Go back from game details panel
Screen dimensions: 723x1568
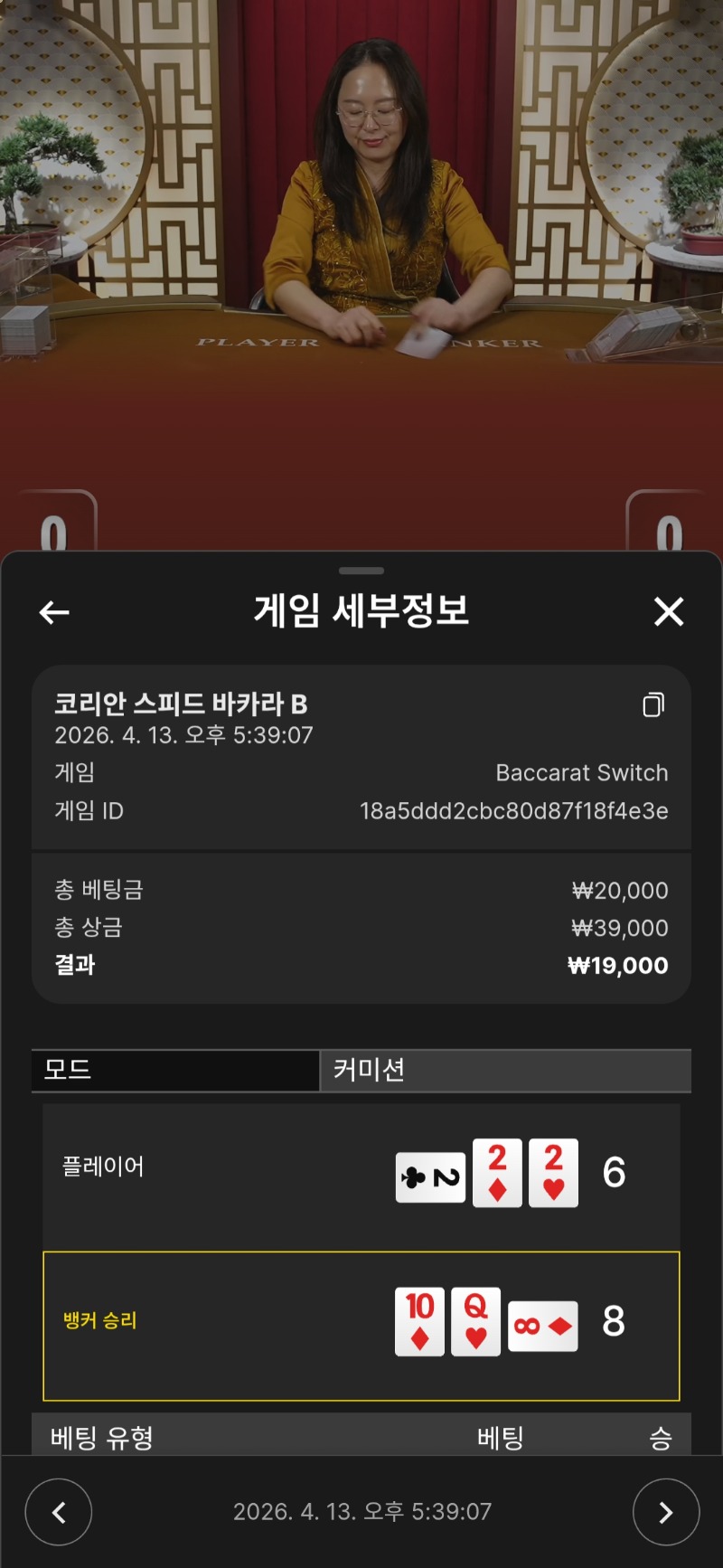point(54,612)
